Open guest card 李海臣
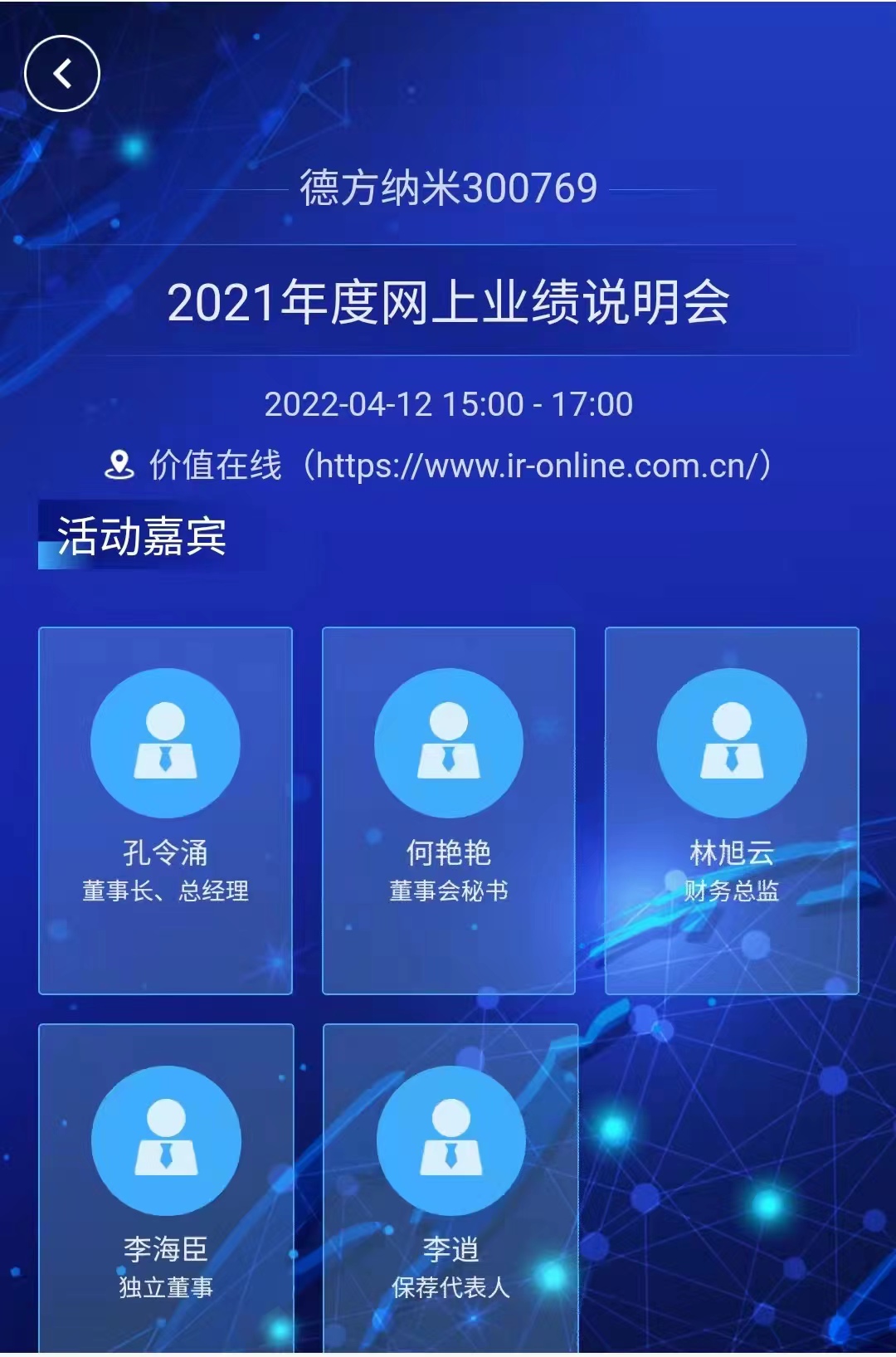 tap(166, 1187)
